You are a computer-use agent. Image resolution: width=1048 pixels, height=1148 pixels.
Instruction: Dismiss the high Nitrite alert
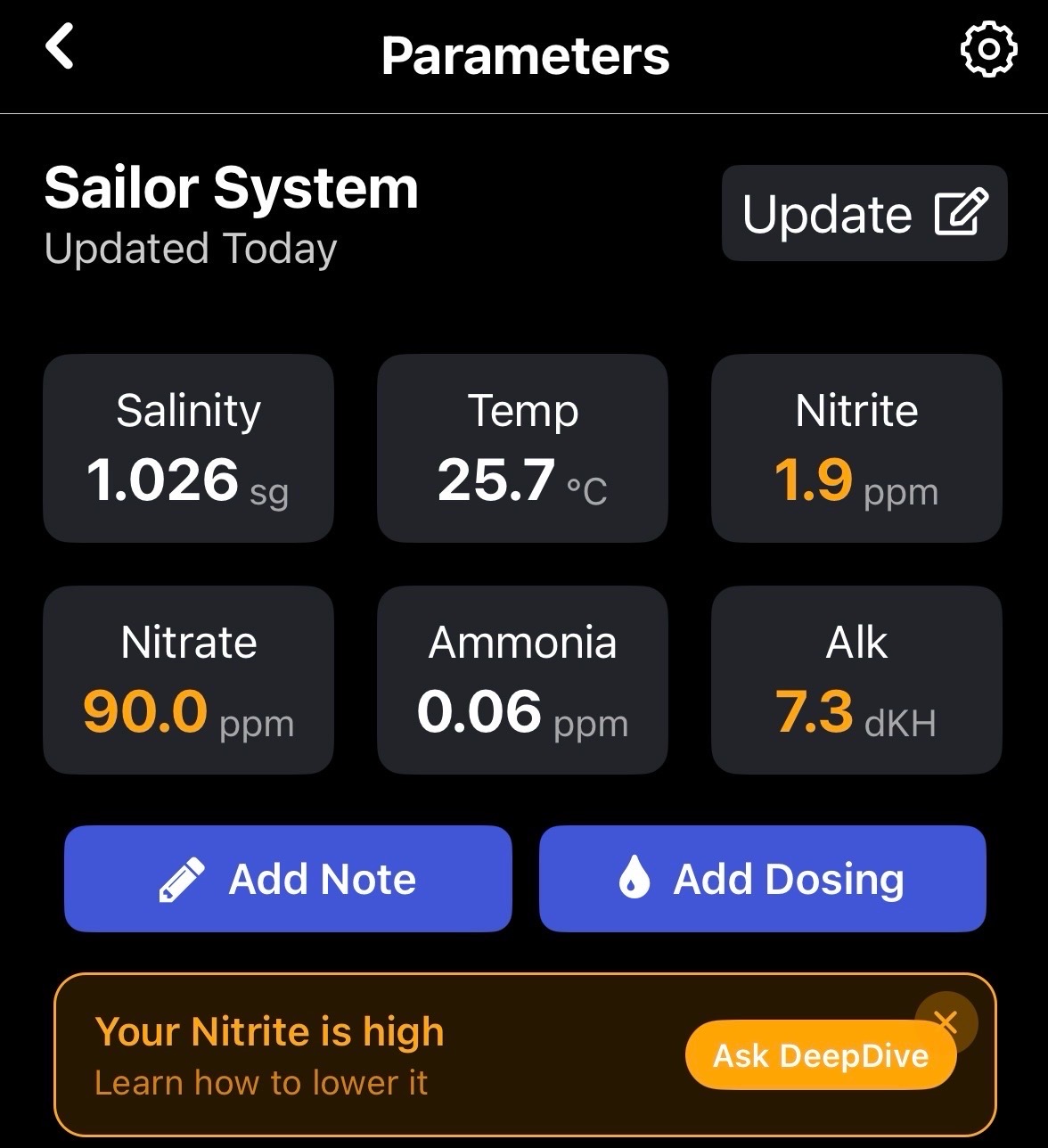[x=946, y=1021]
